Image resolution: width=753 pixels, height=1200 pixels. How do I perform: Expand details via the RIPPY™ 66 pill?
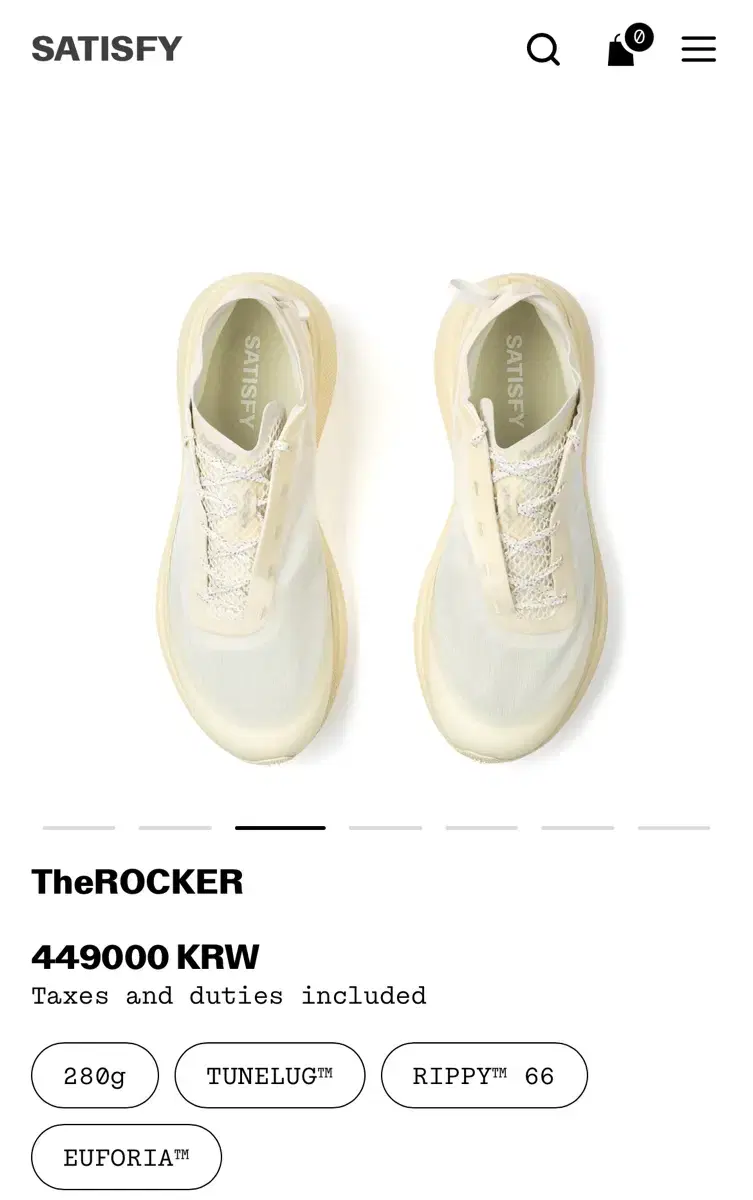484,1074
